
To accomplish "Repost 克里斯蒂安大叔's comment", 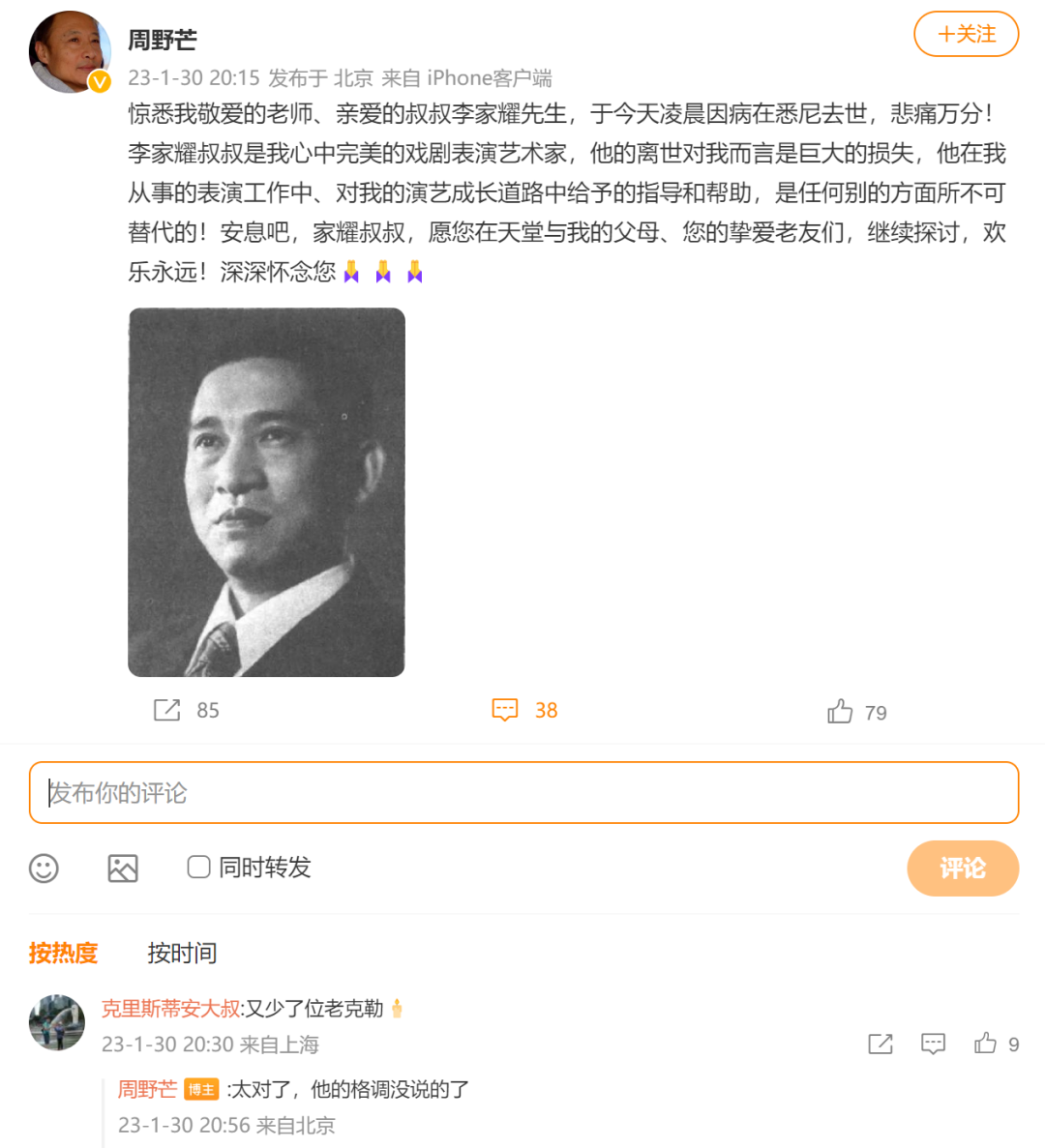I will click(x=881, y=1044).
